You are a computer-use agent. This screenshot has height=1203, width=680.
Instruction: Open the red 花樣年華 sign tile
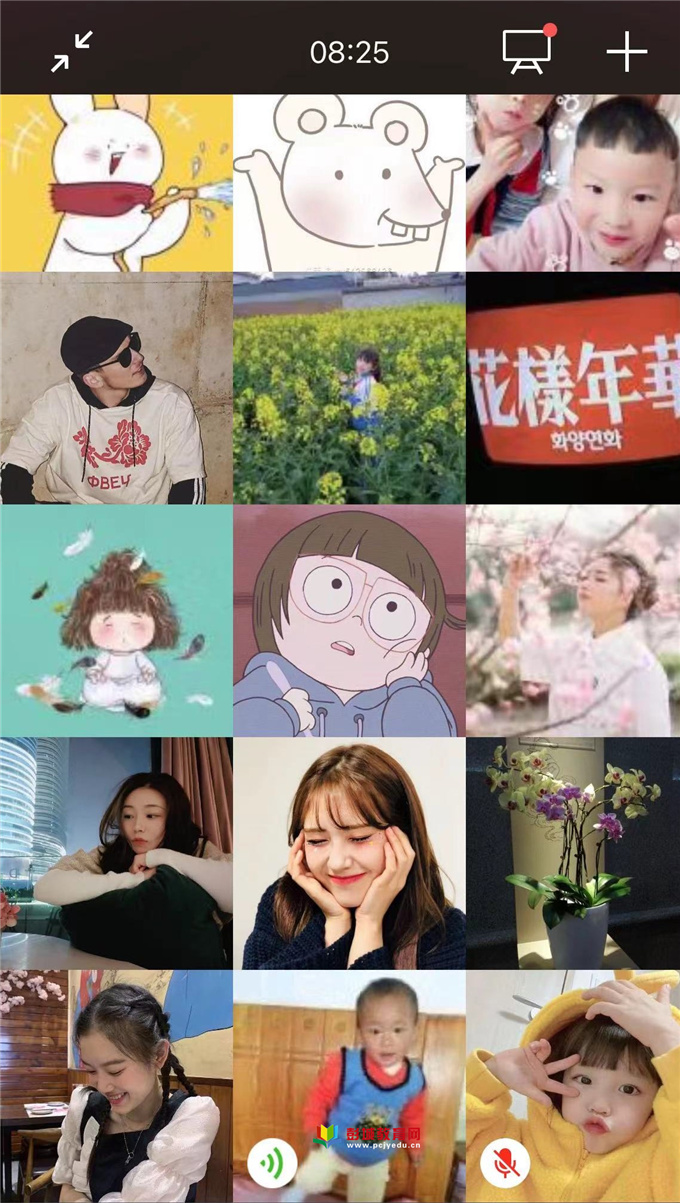573,388
